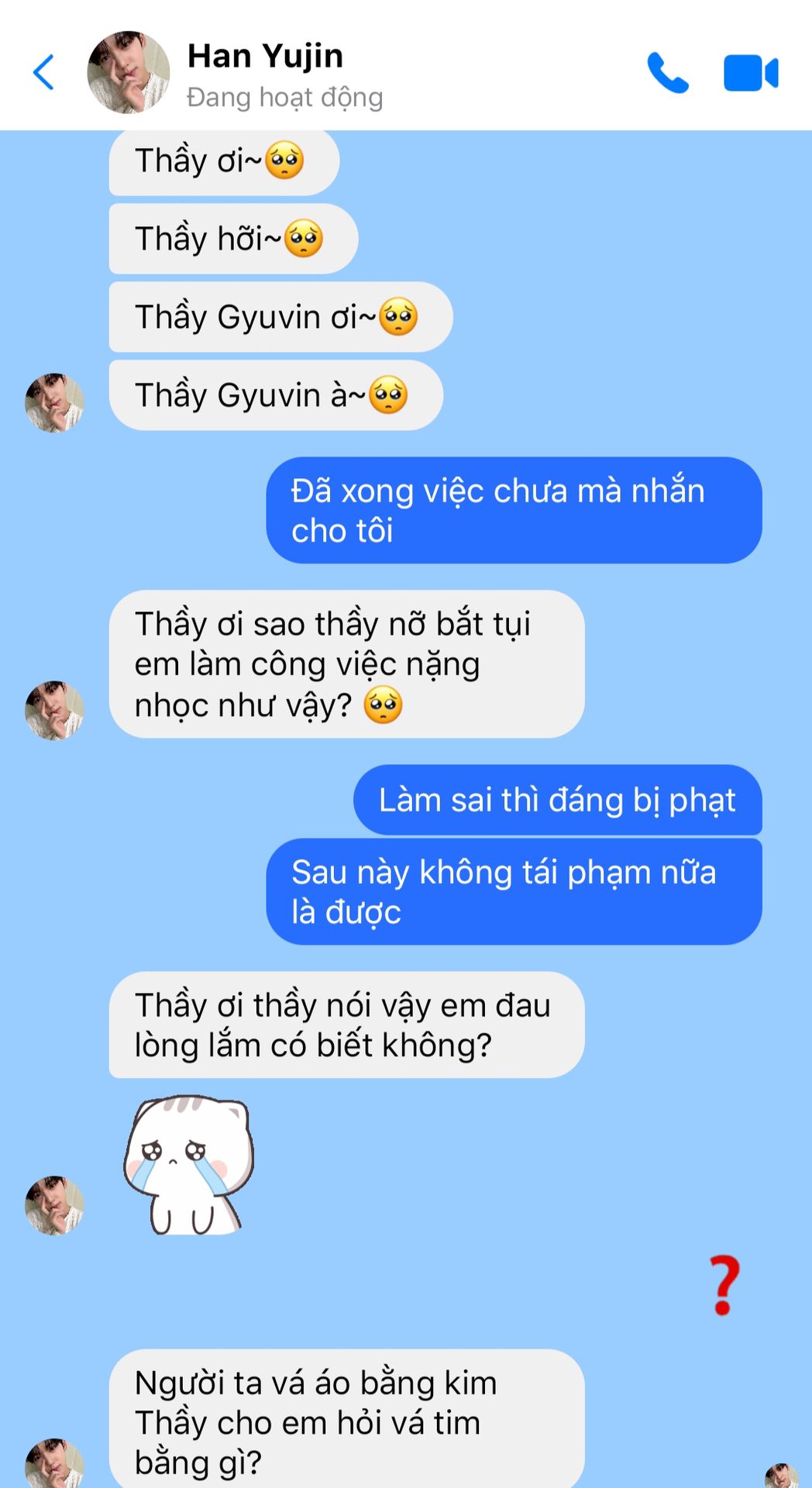Tap the crying cat sticker
The image size is (812, 1488).
click(x=189, y=1165)
